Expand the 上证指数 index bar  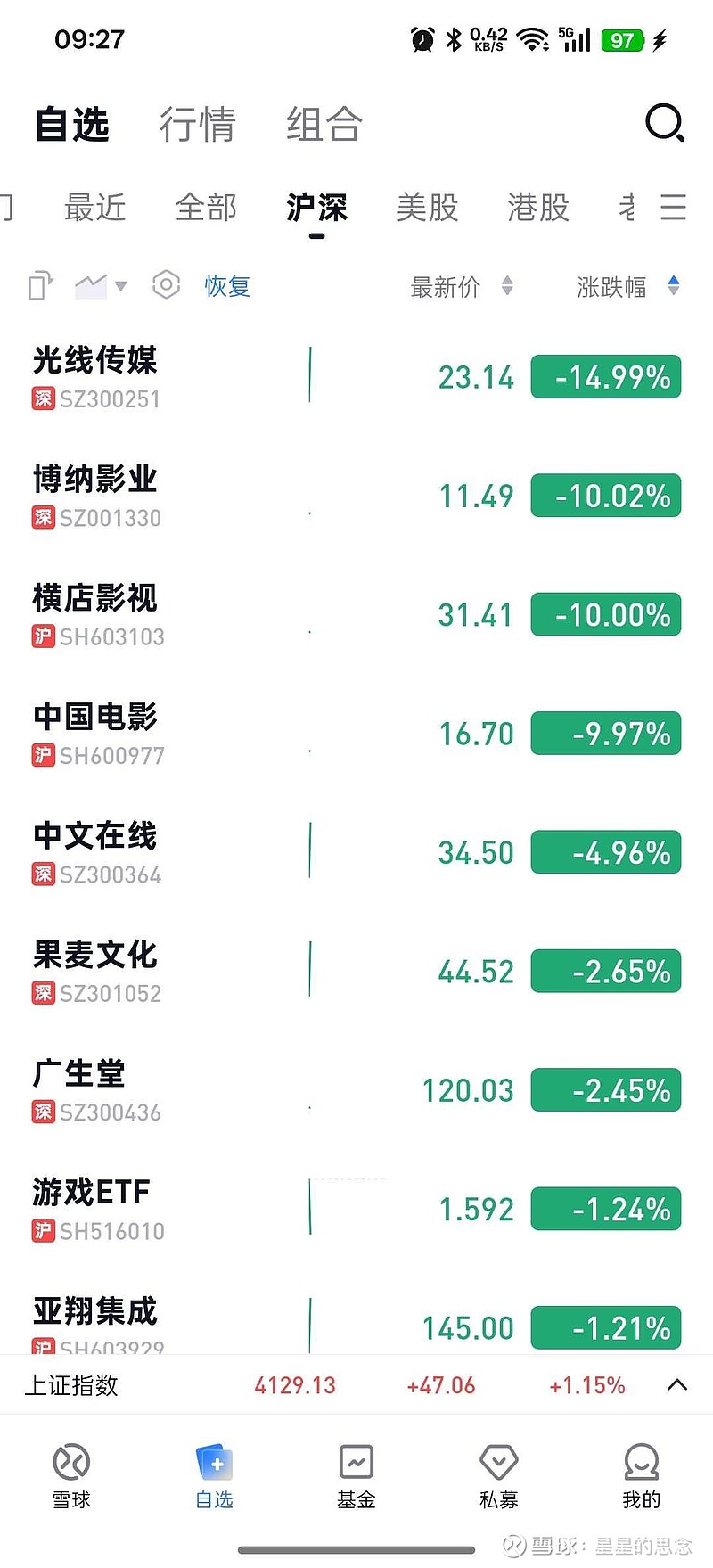[676, 1384]
